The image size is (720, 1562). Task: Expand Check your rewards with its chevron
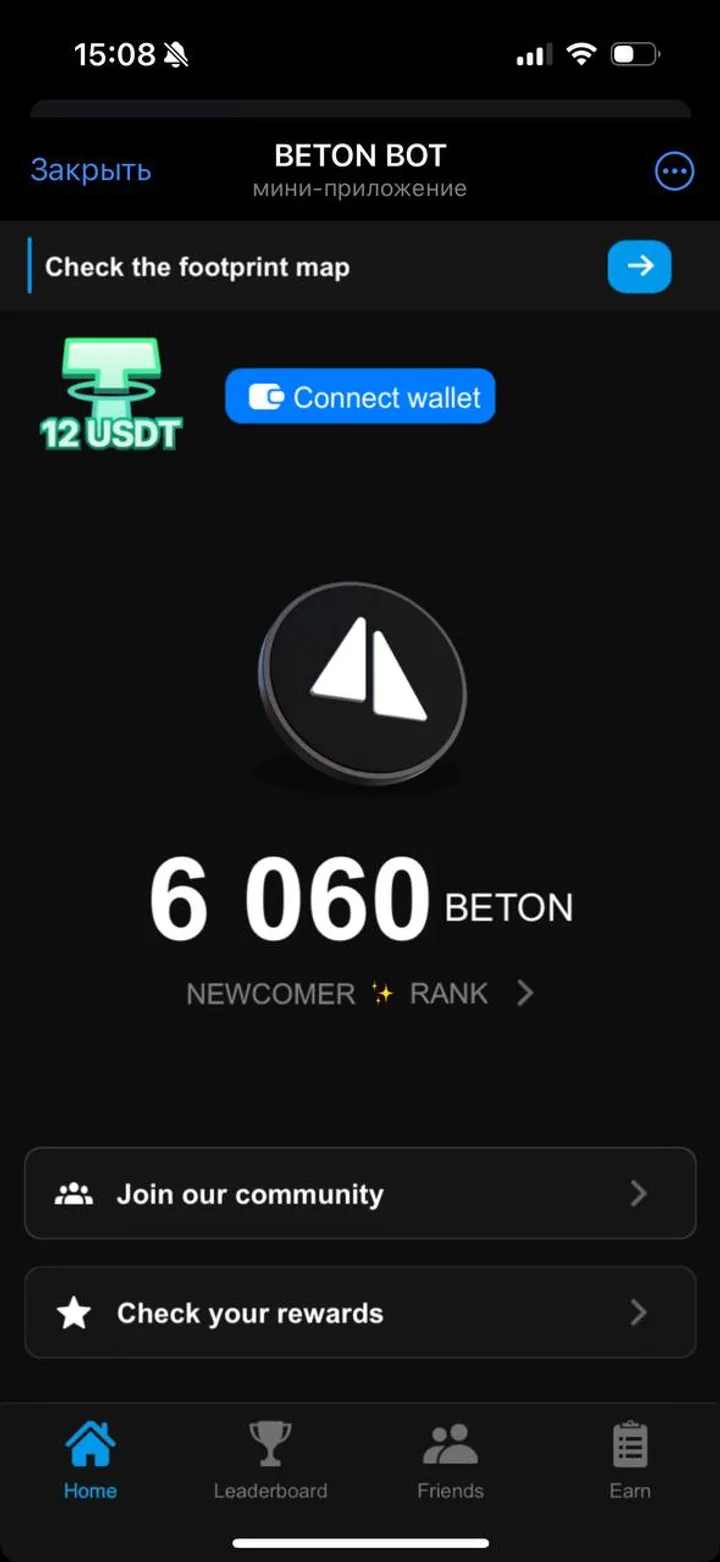coord(638,1312)
